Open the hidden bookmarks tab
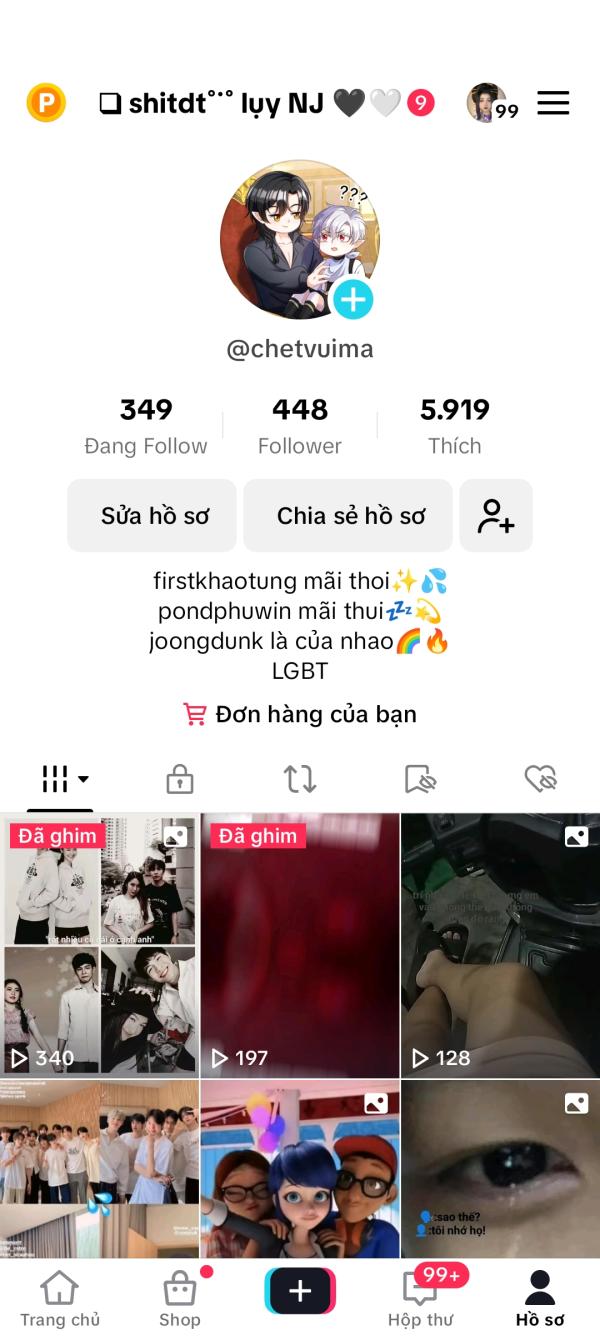Viewport: 600px width, 1340px height. [420, 779]
